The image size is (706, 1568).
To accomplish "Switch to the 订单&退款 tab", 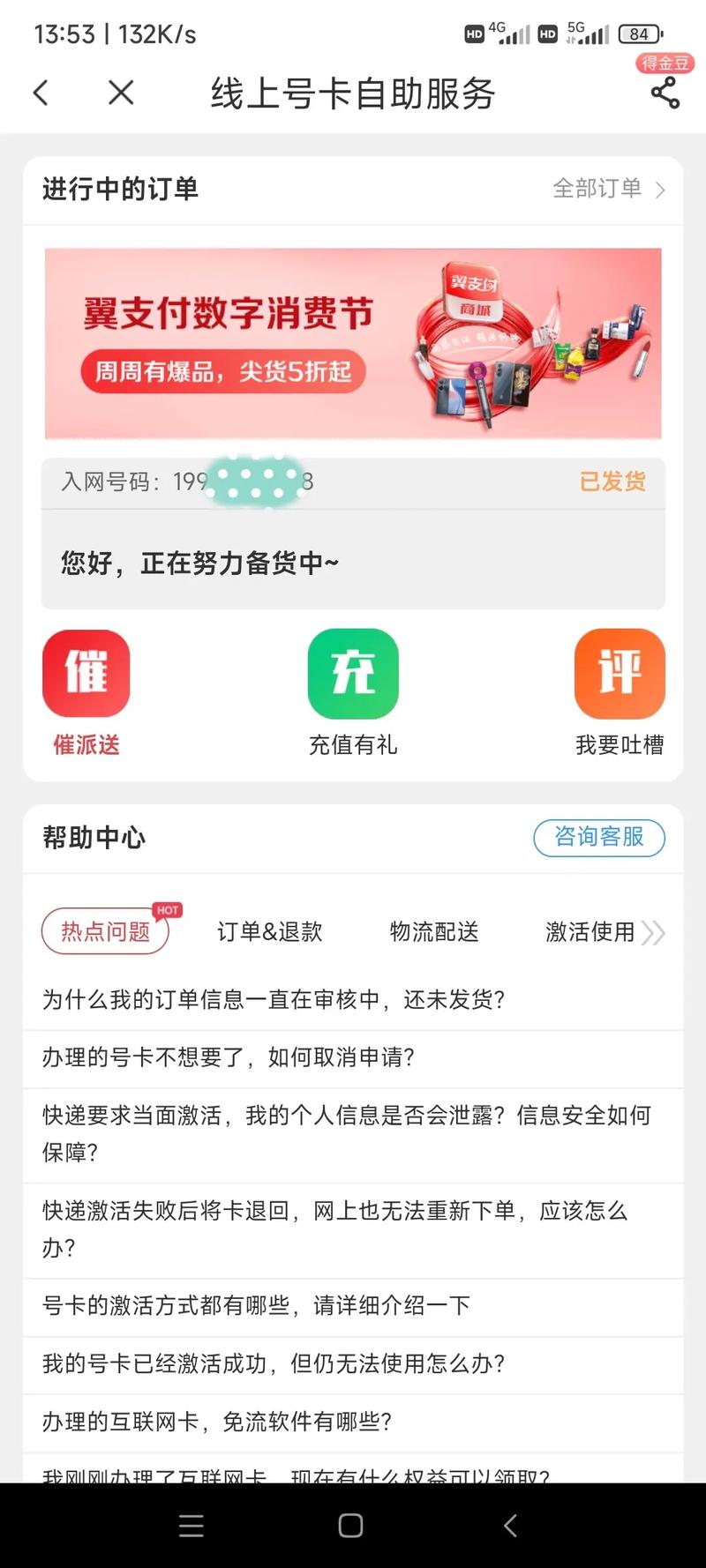I will [x=271, y=932].
